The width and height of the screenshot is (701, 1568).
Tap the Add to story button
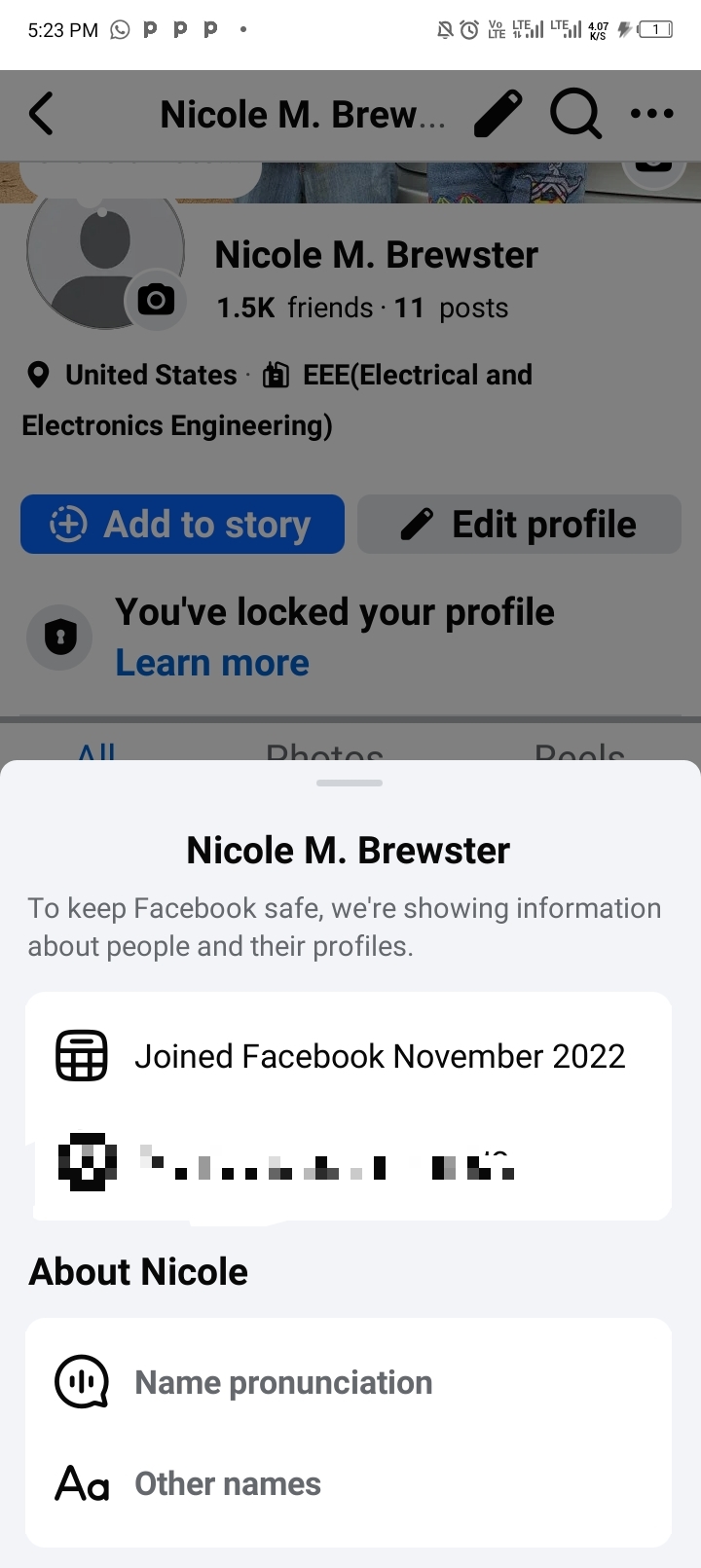click(x=182, y=525)
